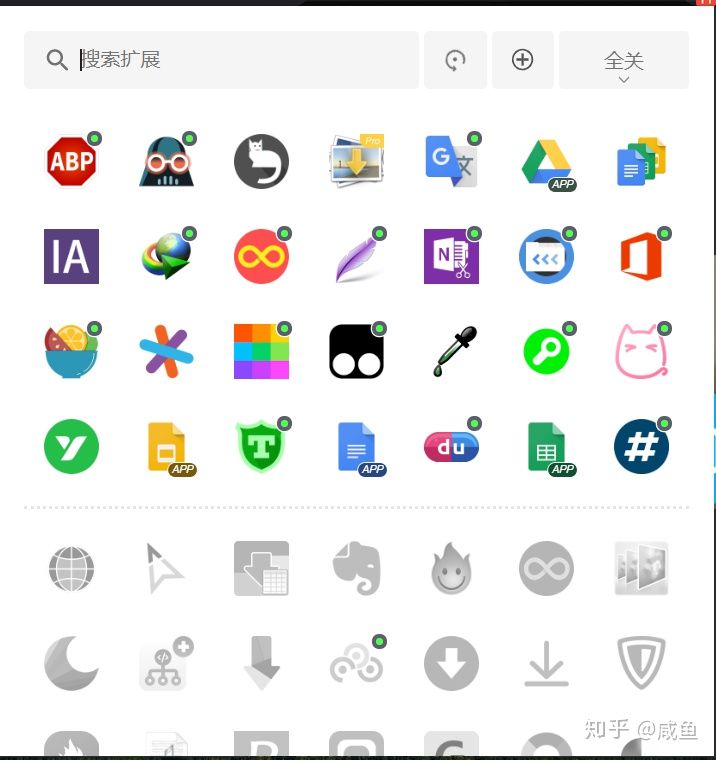Tap the circular undo icon beside search
Viewport: 716px width, 760px height.
point(455,60)
